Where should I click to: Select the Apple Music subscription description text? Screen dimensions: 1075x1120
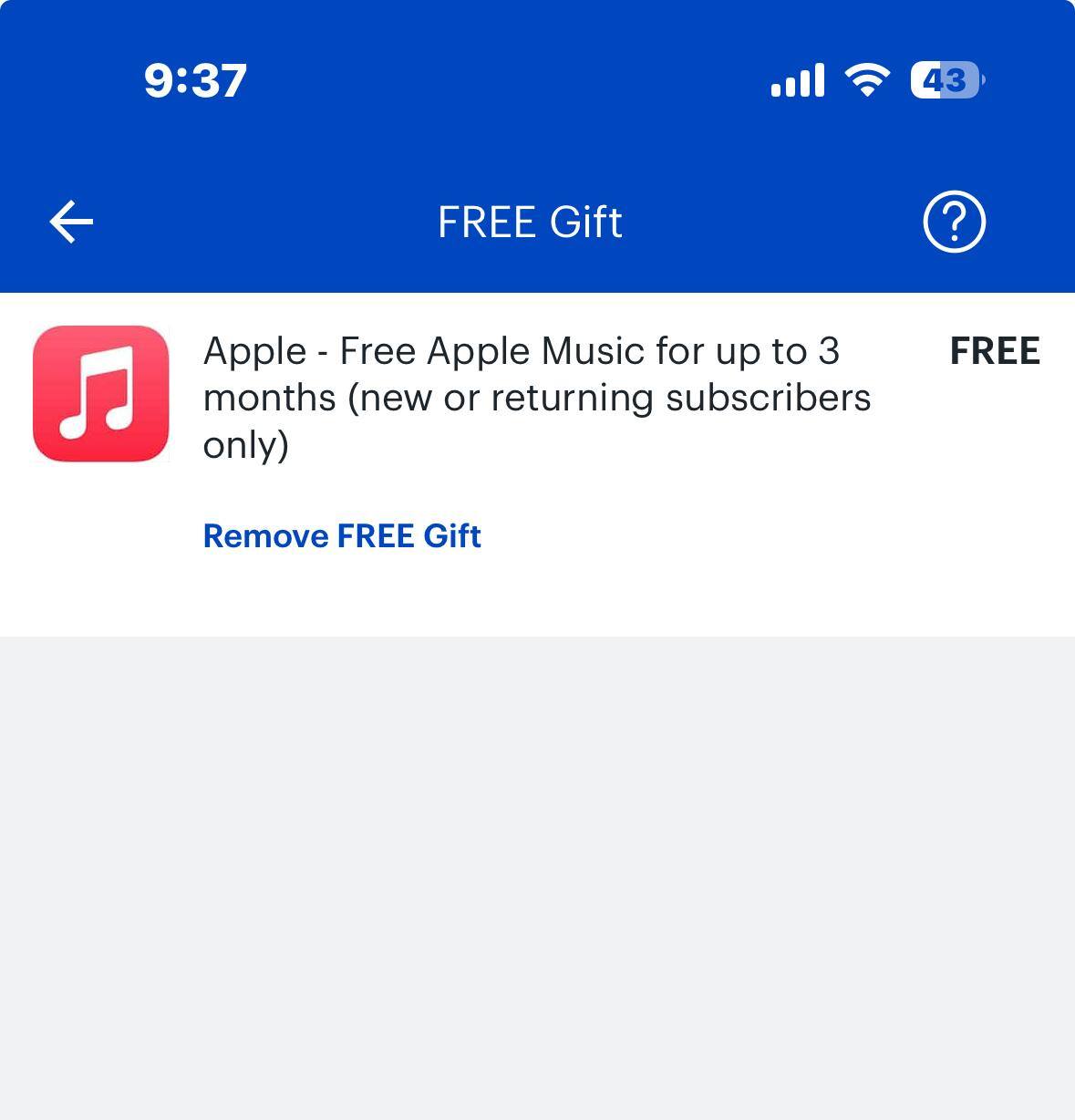[538, 397]
